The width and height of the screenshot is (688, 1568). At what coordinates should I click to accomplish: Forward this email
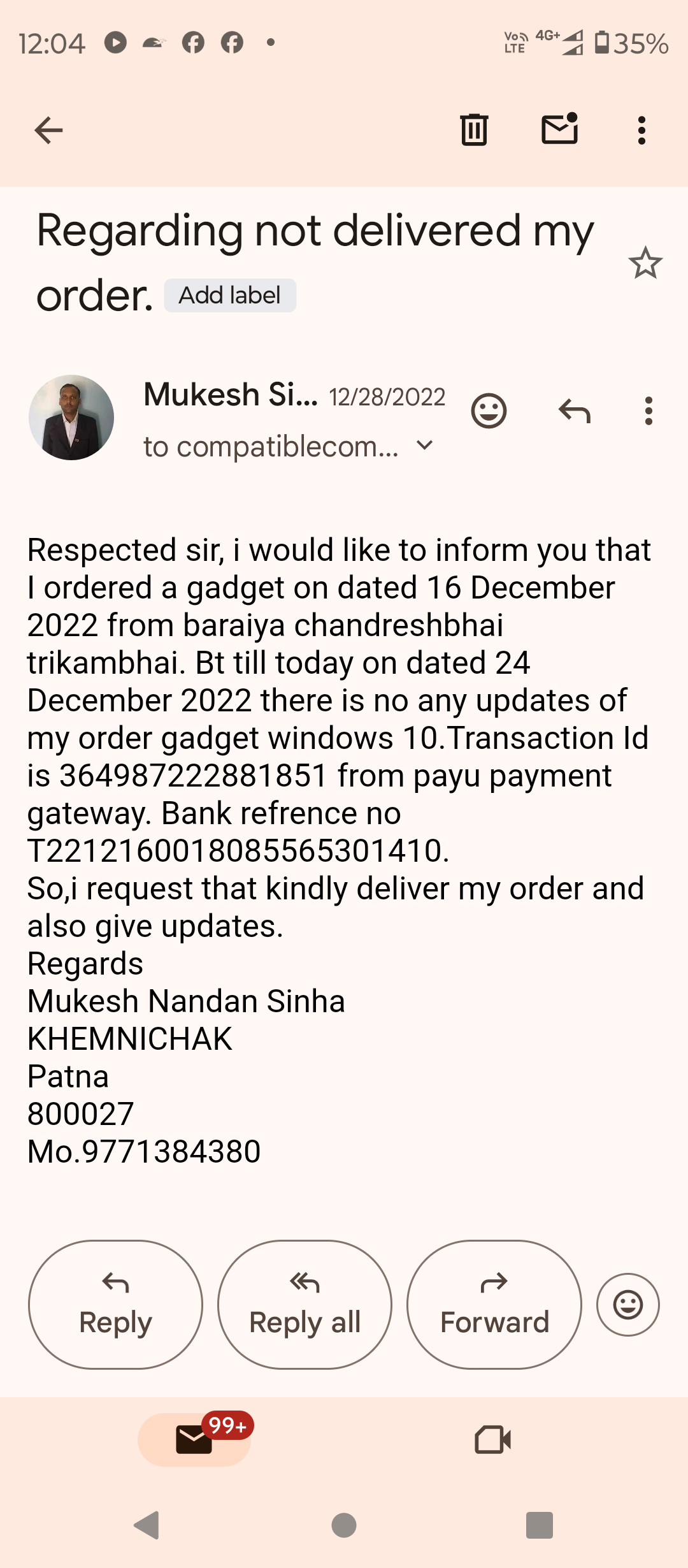[x=494, y=1304]
